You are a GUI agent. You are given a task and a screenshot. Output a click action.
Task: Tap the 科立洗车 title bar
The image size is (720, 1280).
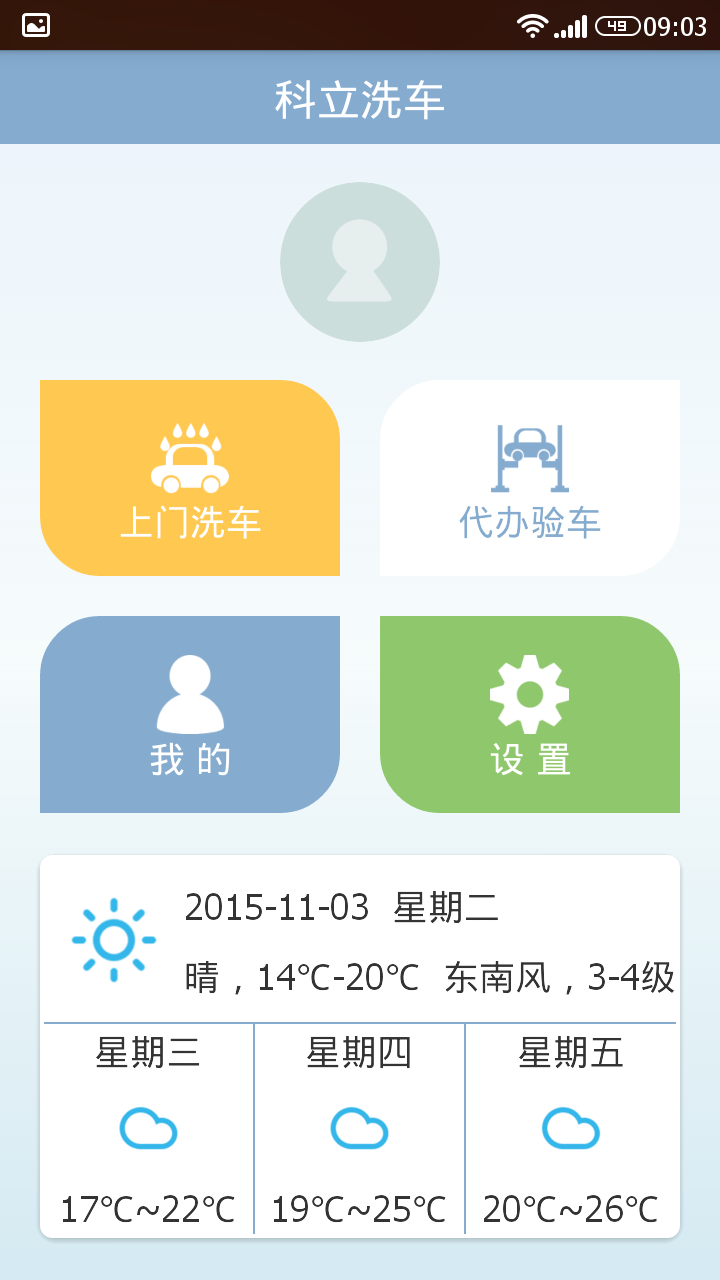click(360, 97)
